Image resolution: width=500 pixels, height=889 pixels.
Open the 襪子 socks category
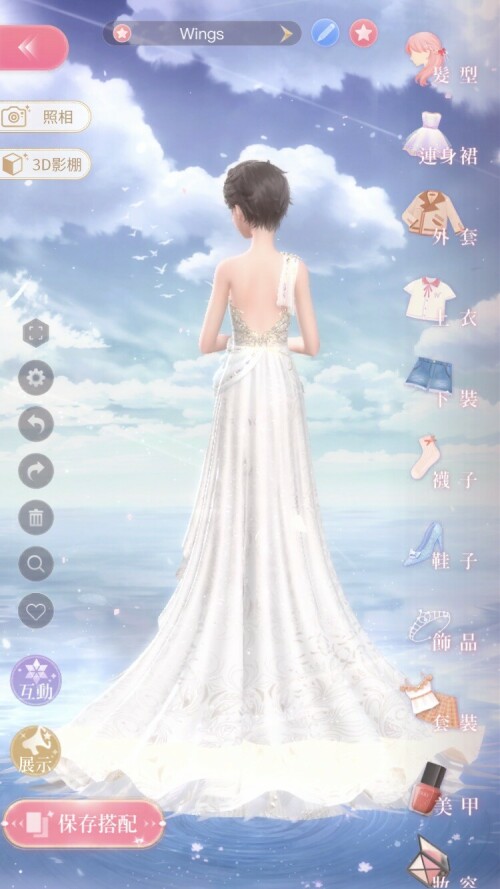tap(442, 463)
